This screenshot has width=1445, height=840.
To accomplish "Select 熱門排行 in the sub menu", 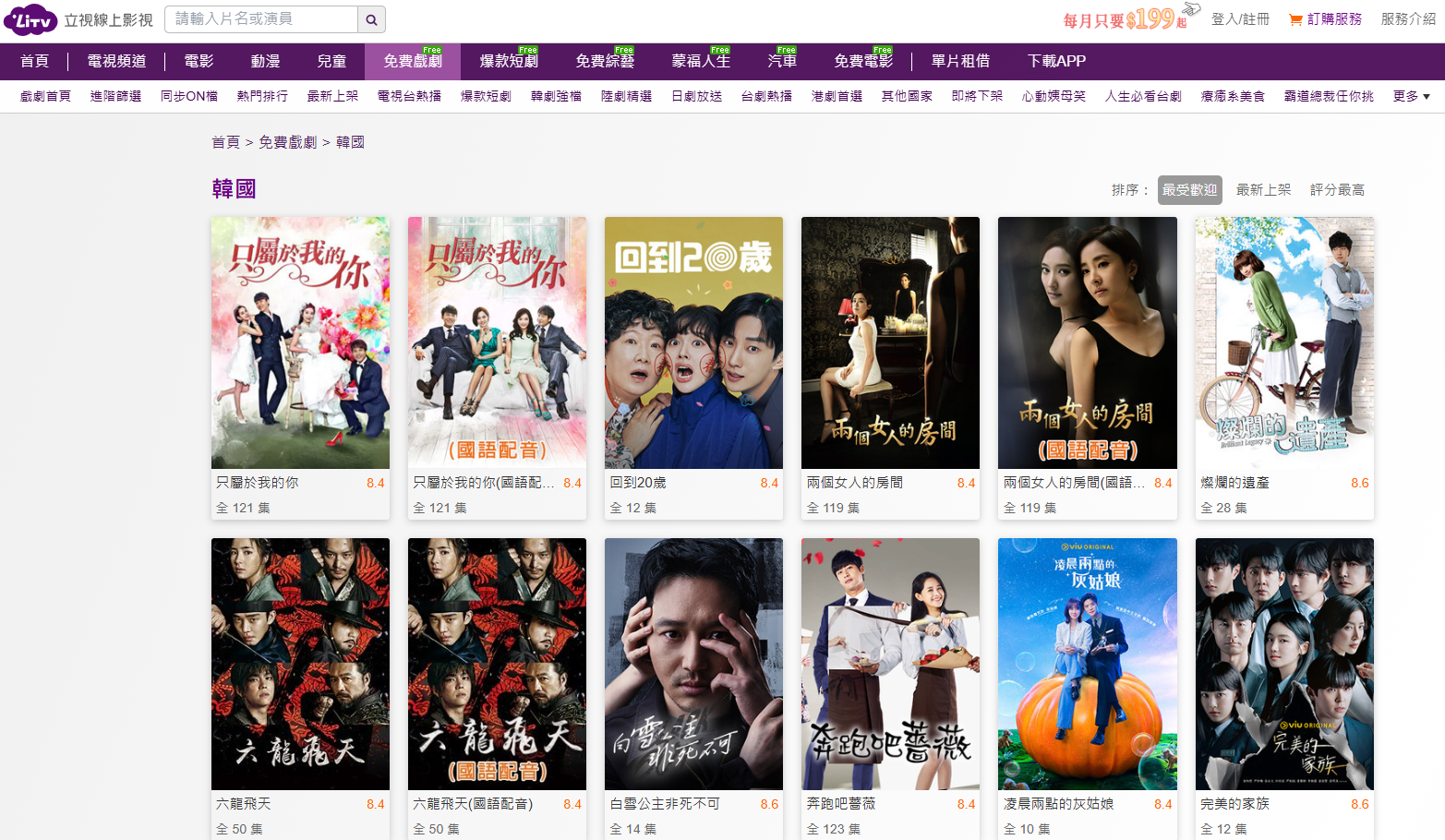I will pos(262,96).
